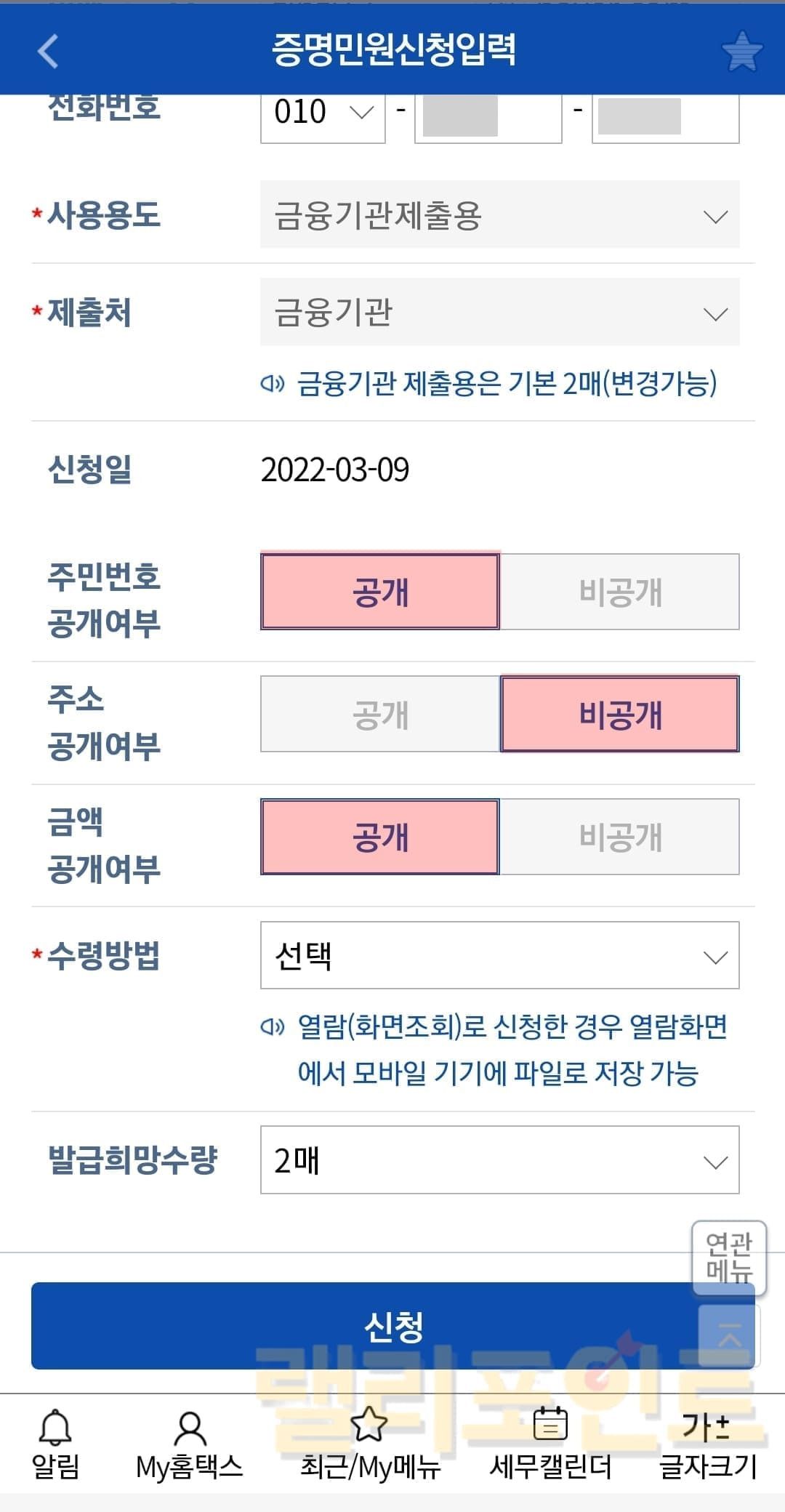785x1512 pixels.
Task: Select 공개 for 주소 공개여부
Action: [380, 714]
